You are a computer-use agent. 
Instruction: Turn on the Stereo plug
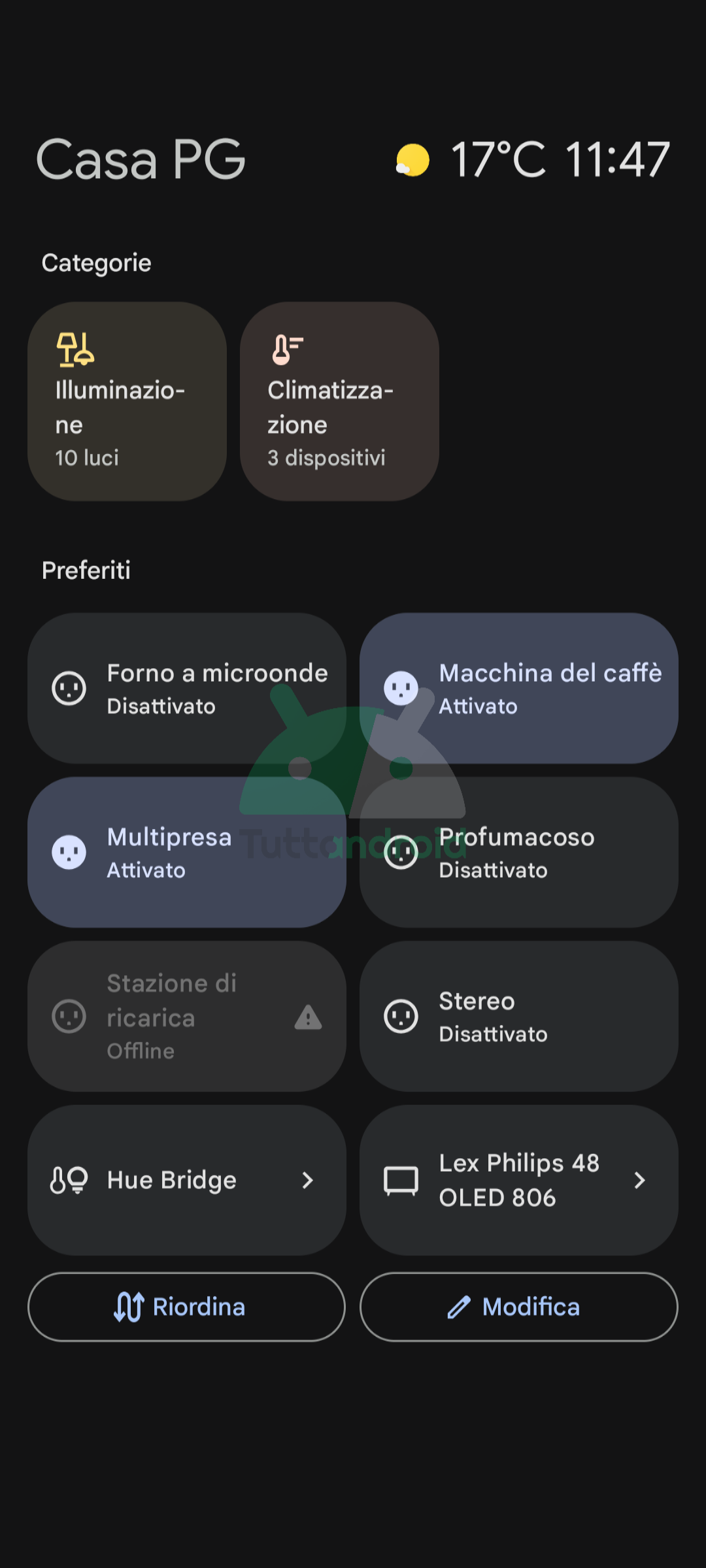519,1016
